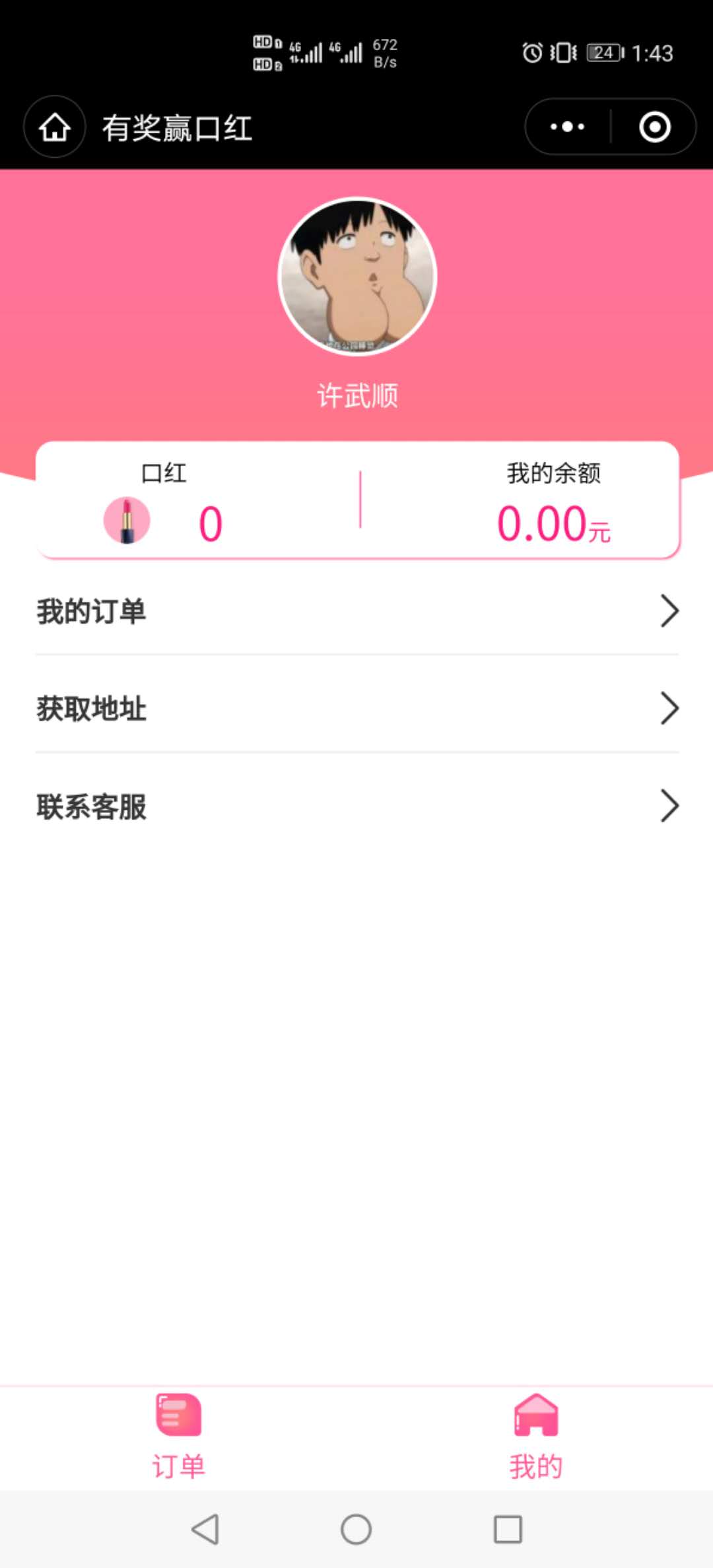This screenshot has height=1568, width=713.
Task: Switch to the 订单 tab
Action: [178, 1437]
